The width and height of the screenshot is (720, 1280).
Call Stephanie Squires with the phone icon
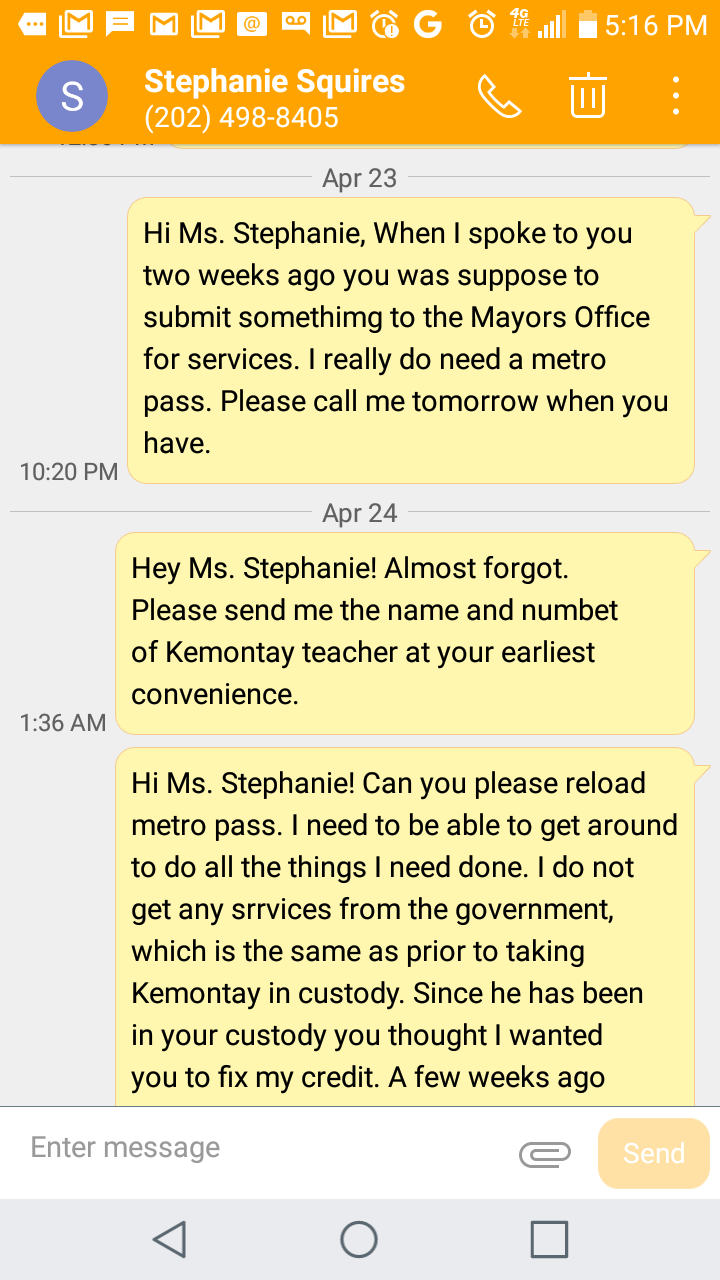(x=499, y=96)
